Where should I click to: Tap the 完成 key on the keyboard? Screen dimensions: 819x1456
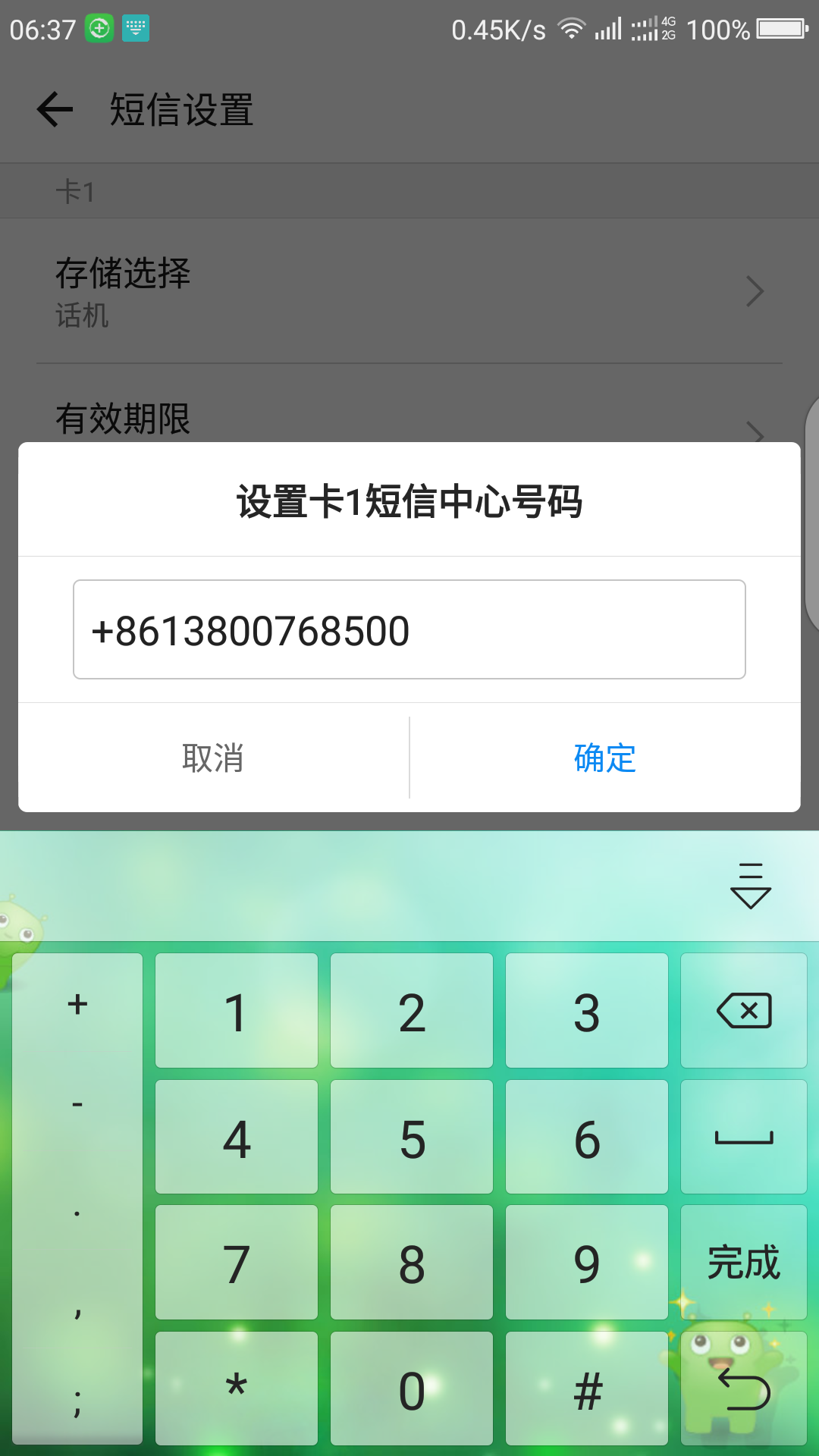pos(744,1263)
